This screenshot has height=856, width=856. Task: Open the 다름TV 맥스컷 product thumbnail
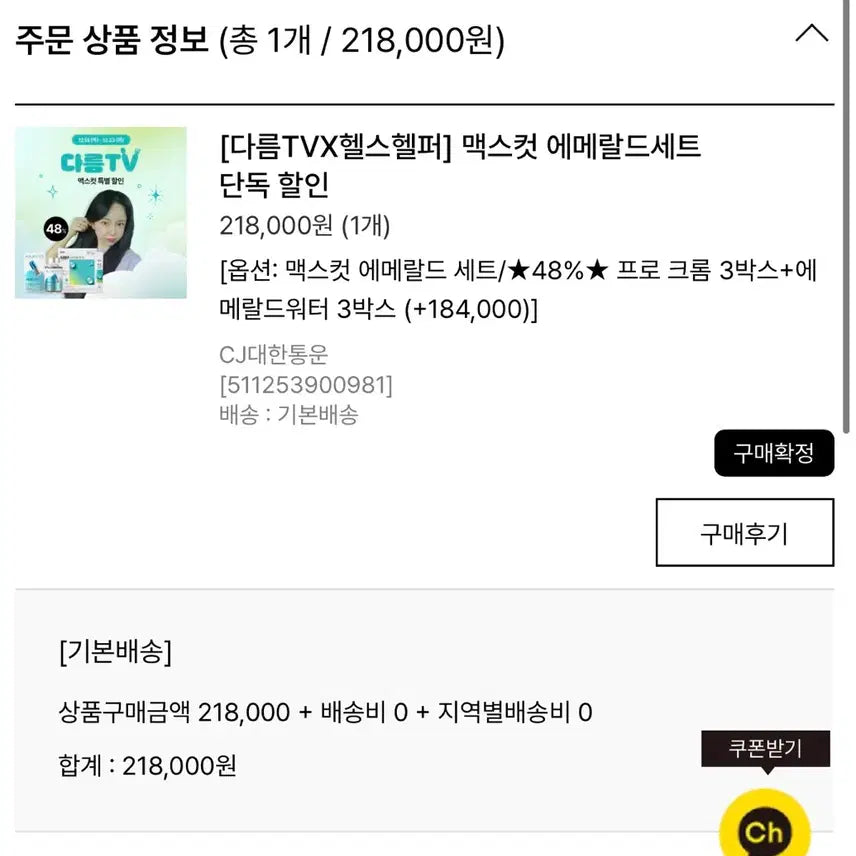click(101, 212)
